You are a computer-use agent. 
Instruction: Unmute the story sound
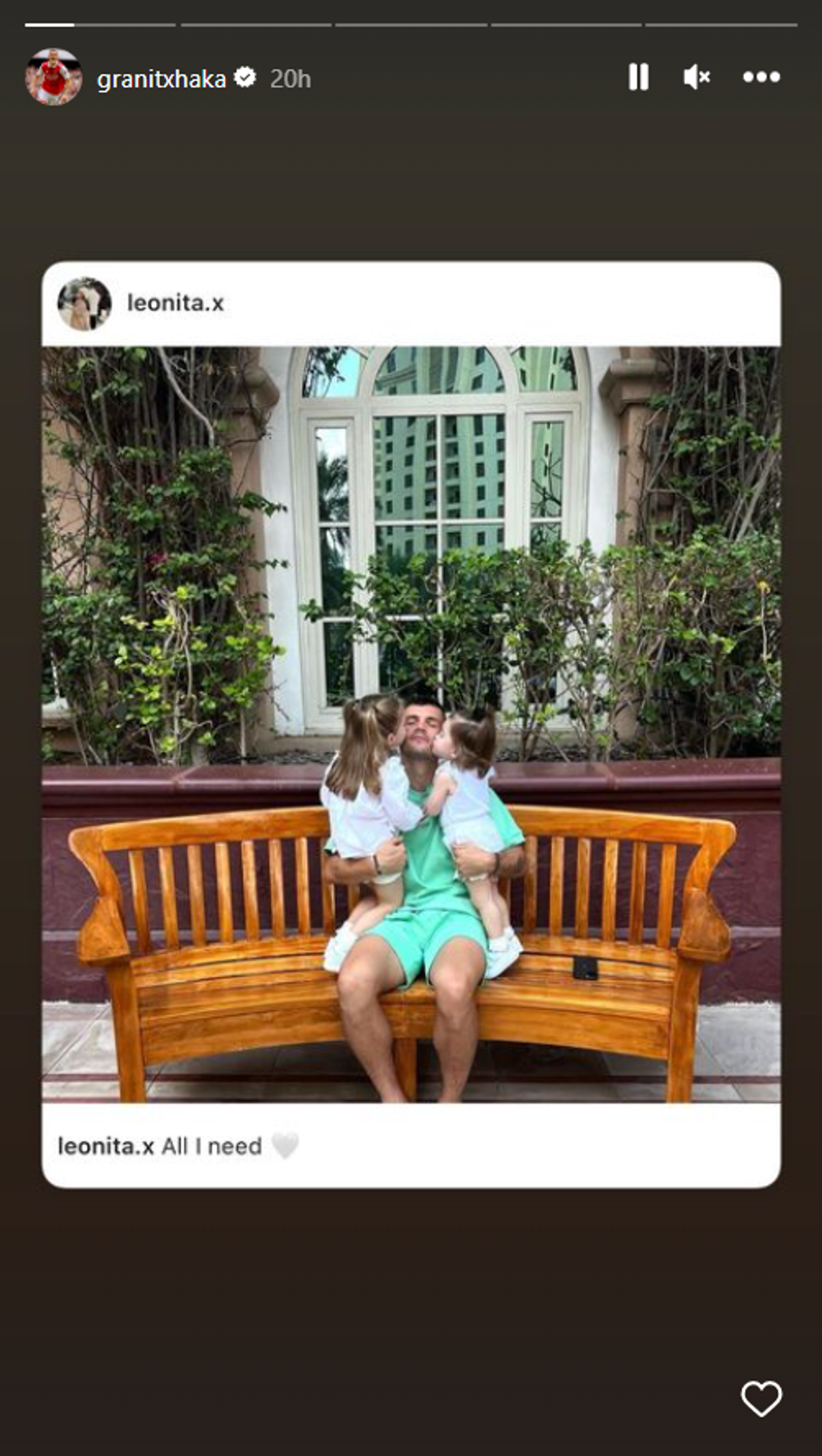coord(696,77)
